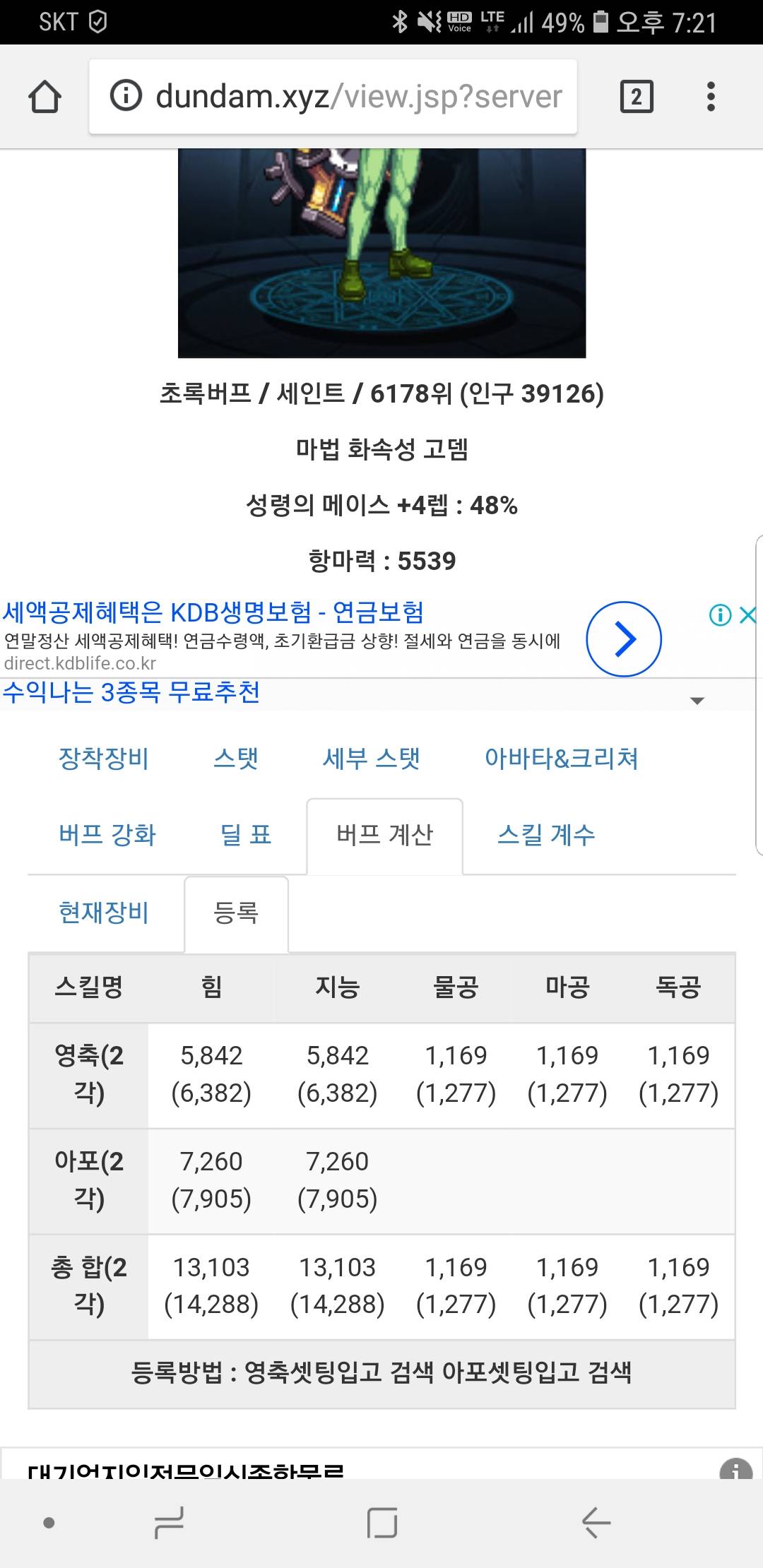Viewport: 763px width, 1568px height.
Task: Open the 세부 스탯 tab
Action: click(372, 759)
